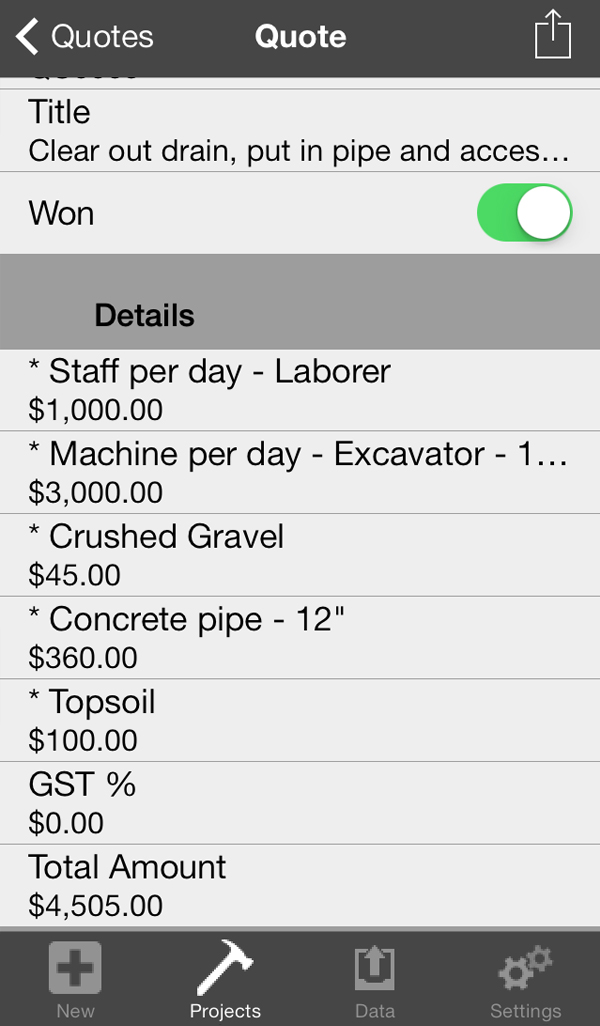Open the Concrete pipe - 12" item
The width and height of the screenshot is (600, 1026).
[x=300, y=638]
